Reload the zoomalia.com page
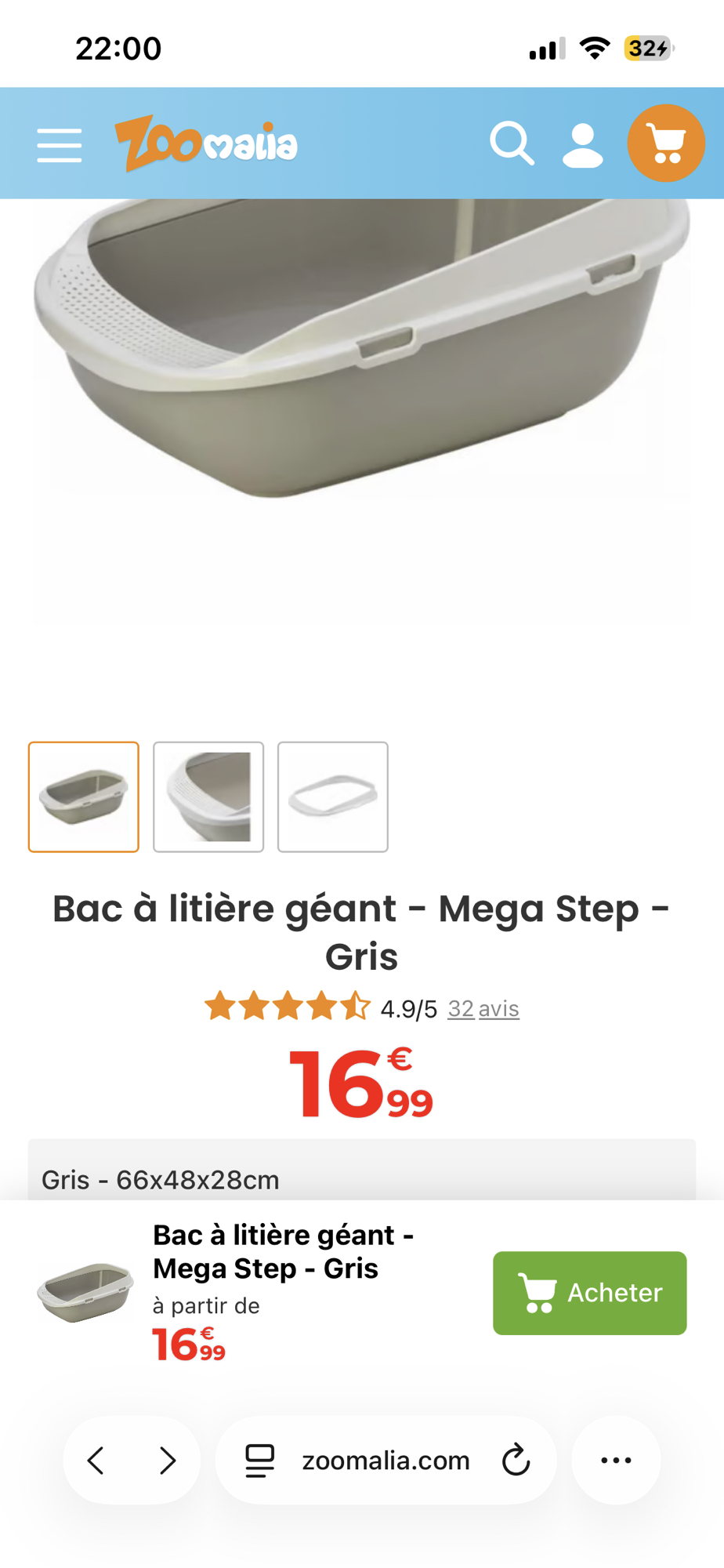Image resolution: width=724 pixels, height=1568 pixels. click(x=516, y=1461)
